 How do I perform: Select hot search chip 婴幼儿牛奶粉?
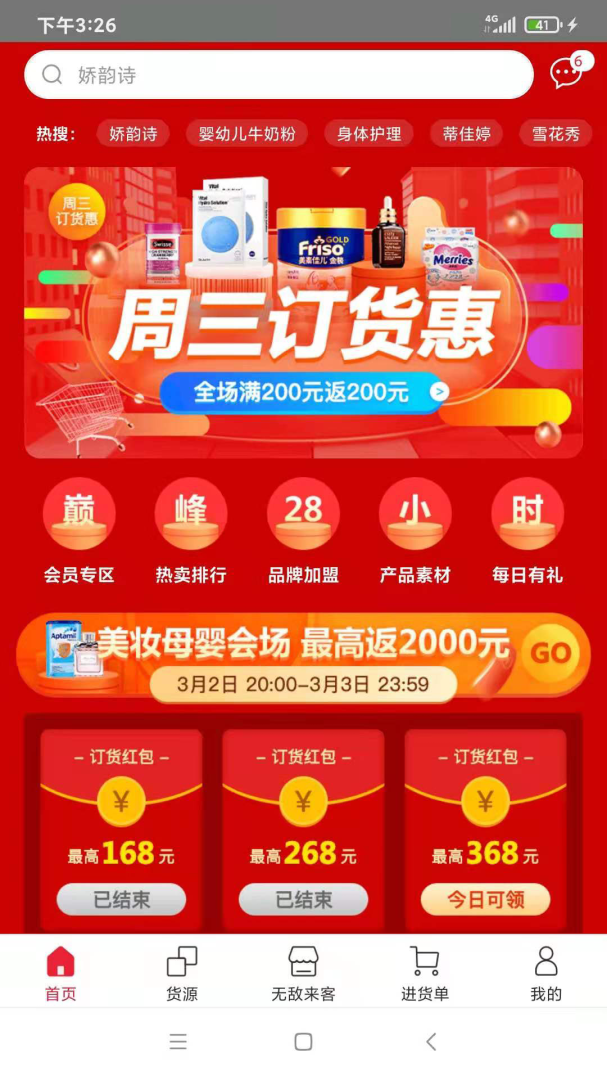click(x=247, y=134)
